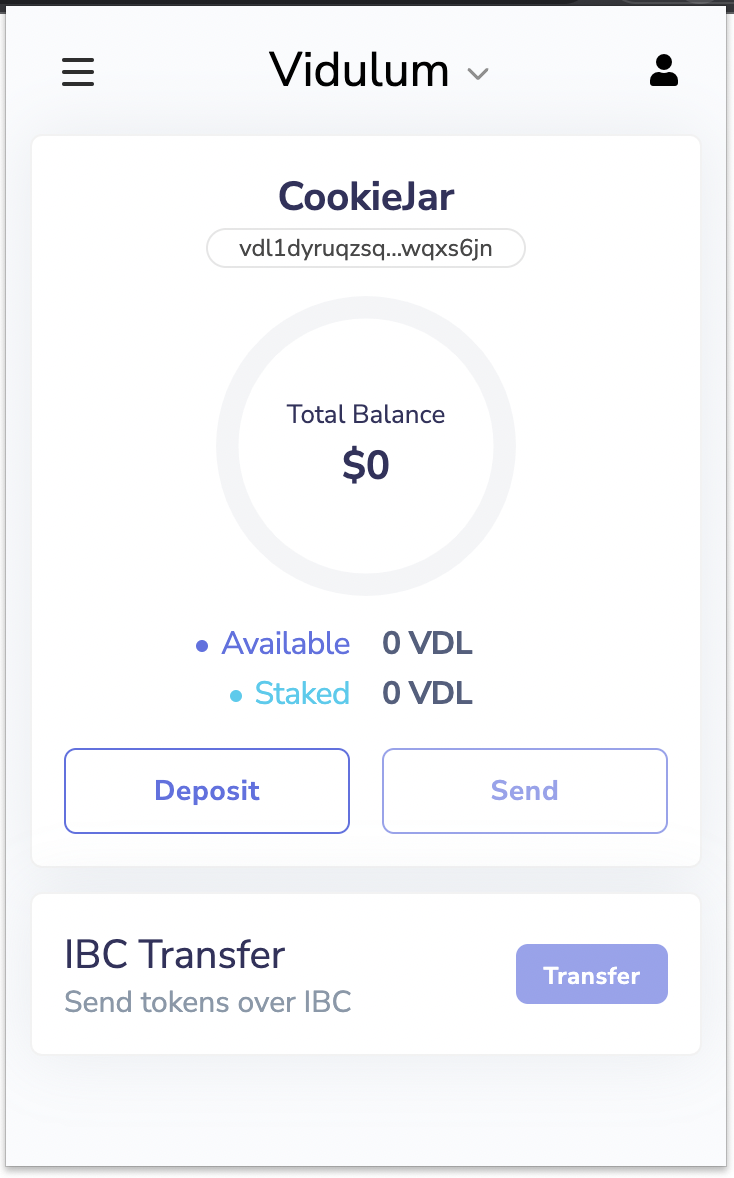Click the CookieJar wallet heading
The width and height of the screenshot is (734, 1178).
[x=365, y=197]
